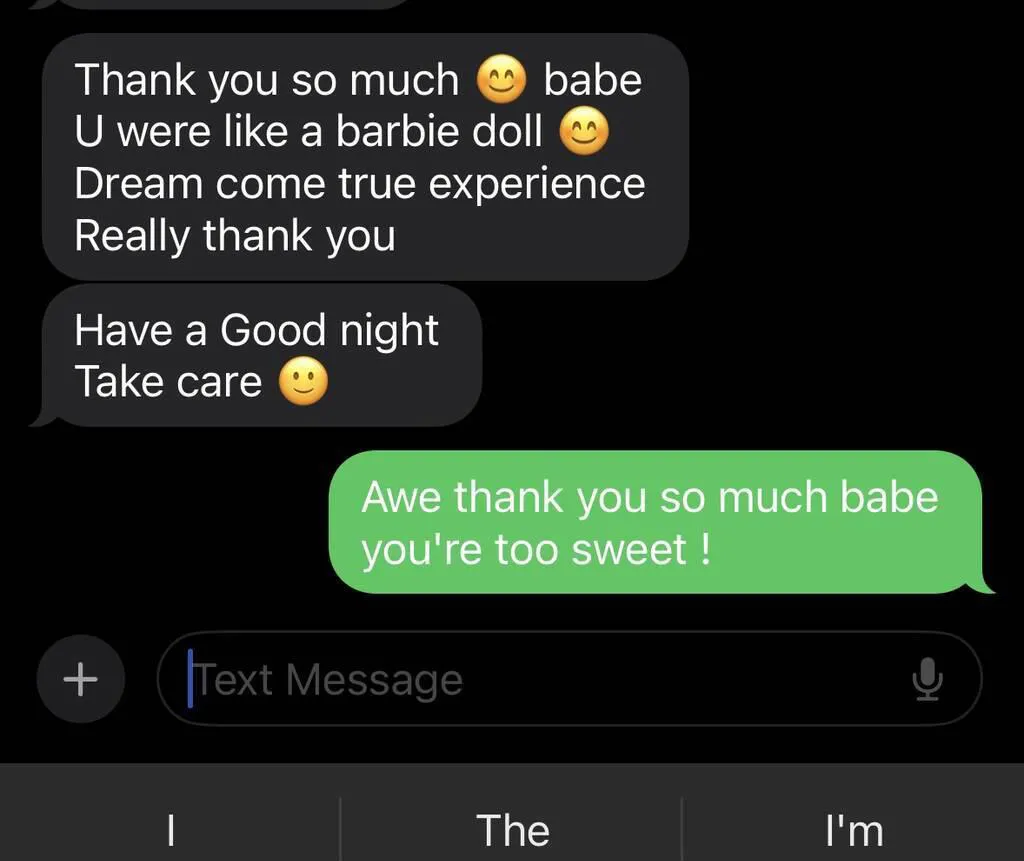
Task: Open the plus attachments menu
Action: [x=80, y=679]
